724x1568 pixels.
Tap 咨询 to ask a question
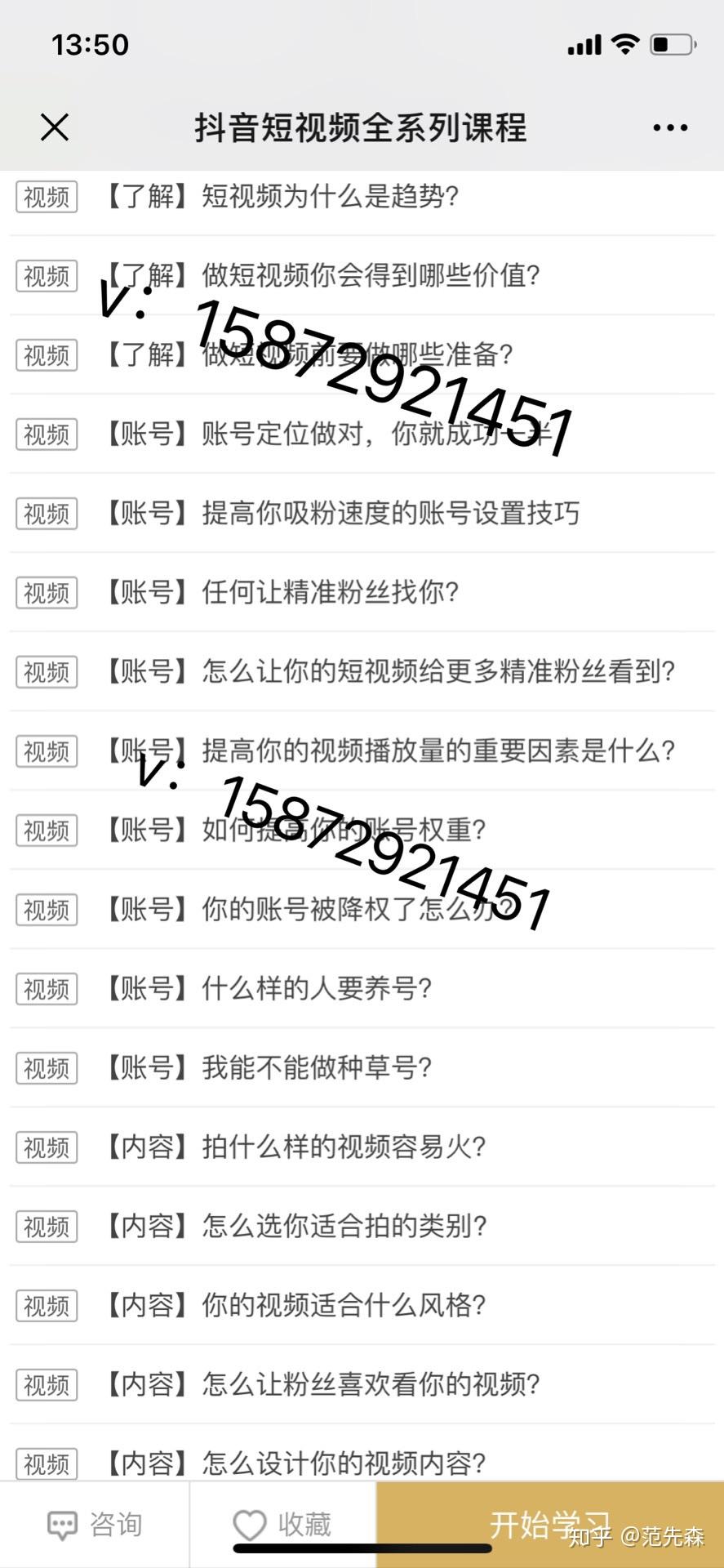point(95,1524)
